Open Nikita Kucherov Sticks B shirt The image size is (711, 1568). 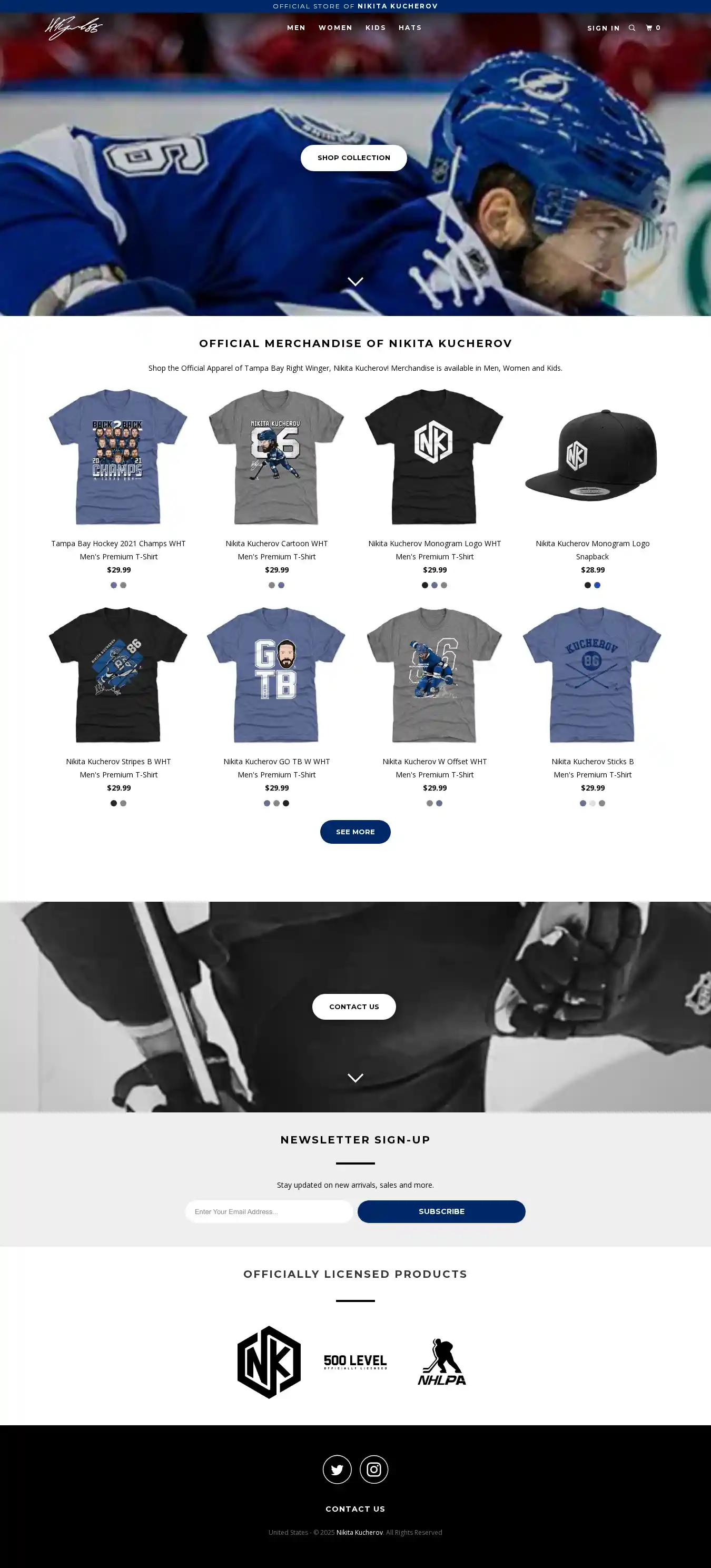click(x=592, y=675)
